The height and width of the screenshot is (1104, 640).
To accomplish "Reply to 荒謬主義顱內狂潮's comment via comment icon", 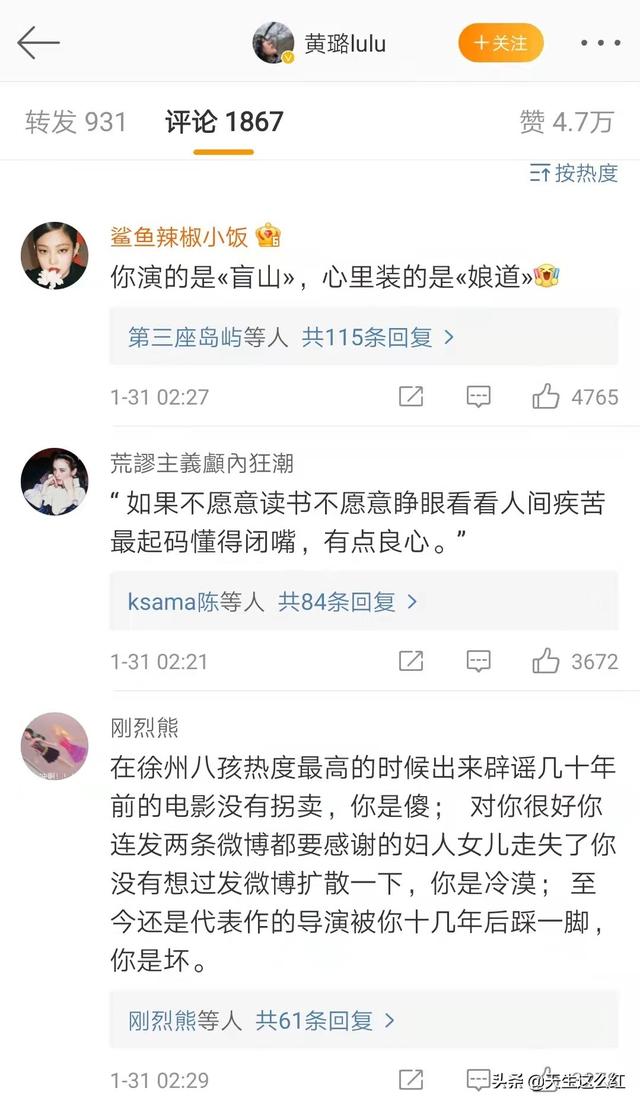I will click(x=479, y=661).
